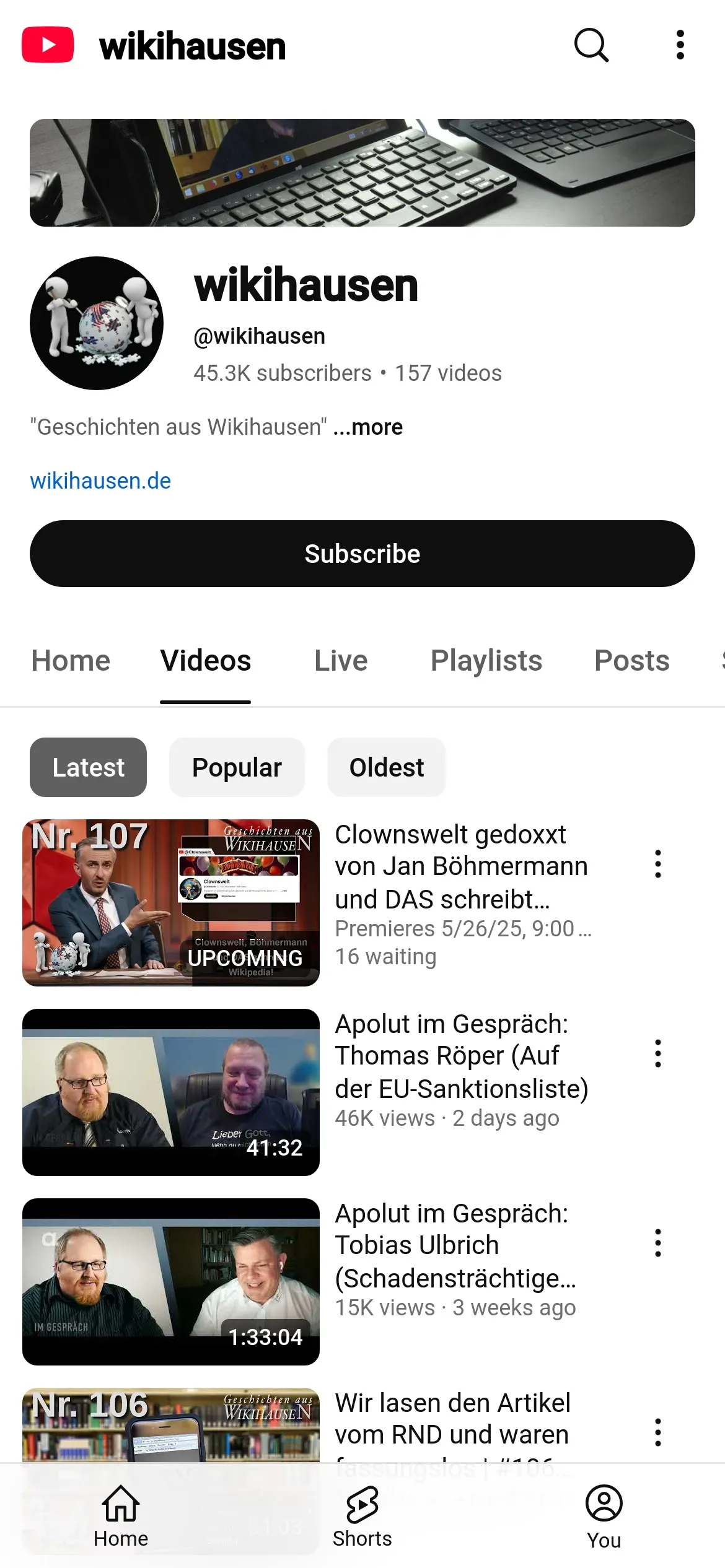Subscribe to the wikihausen channel
Screen dimensions: 725x1568
click(362, 554)
